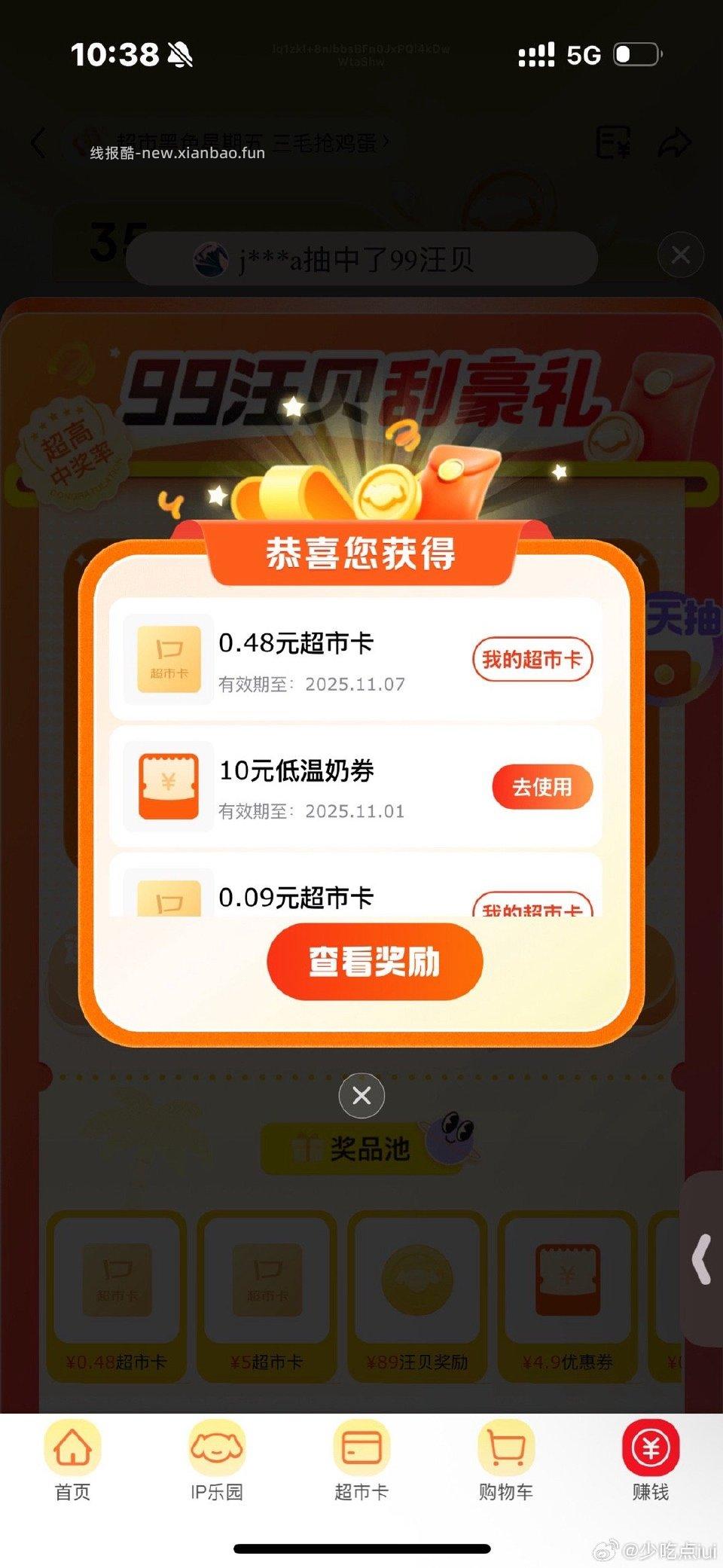The image size is (723, 1568).
Task: Tap the orange ticket icon beside 10元低温奶券
Action: click(167, 787)
